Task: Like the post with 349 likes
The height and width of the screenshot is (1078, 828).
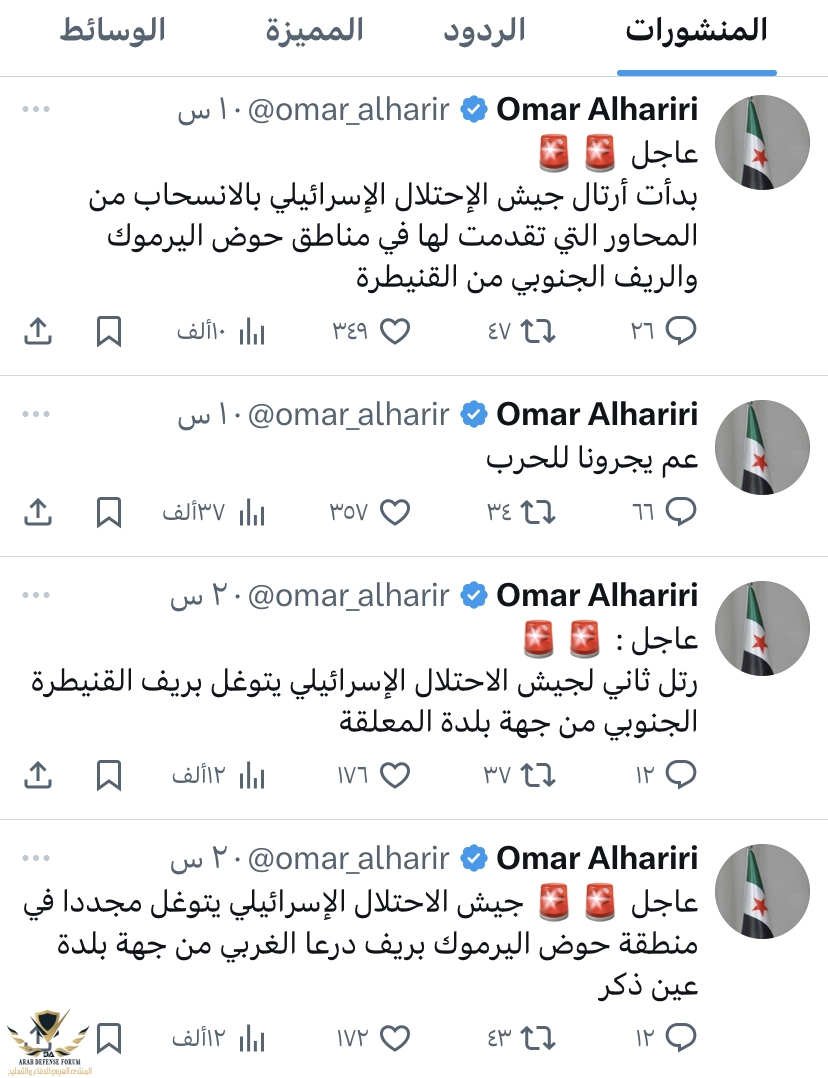Action: pos(396,332)
